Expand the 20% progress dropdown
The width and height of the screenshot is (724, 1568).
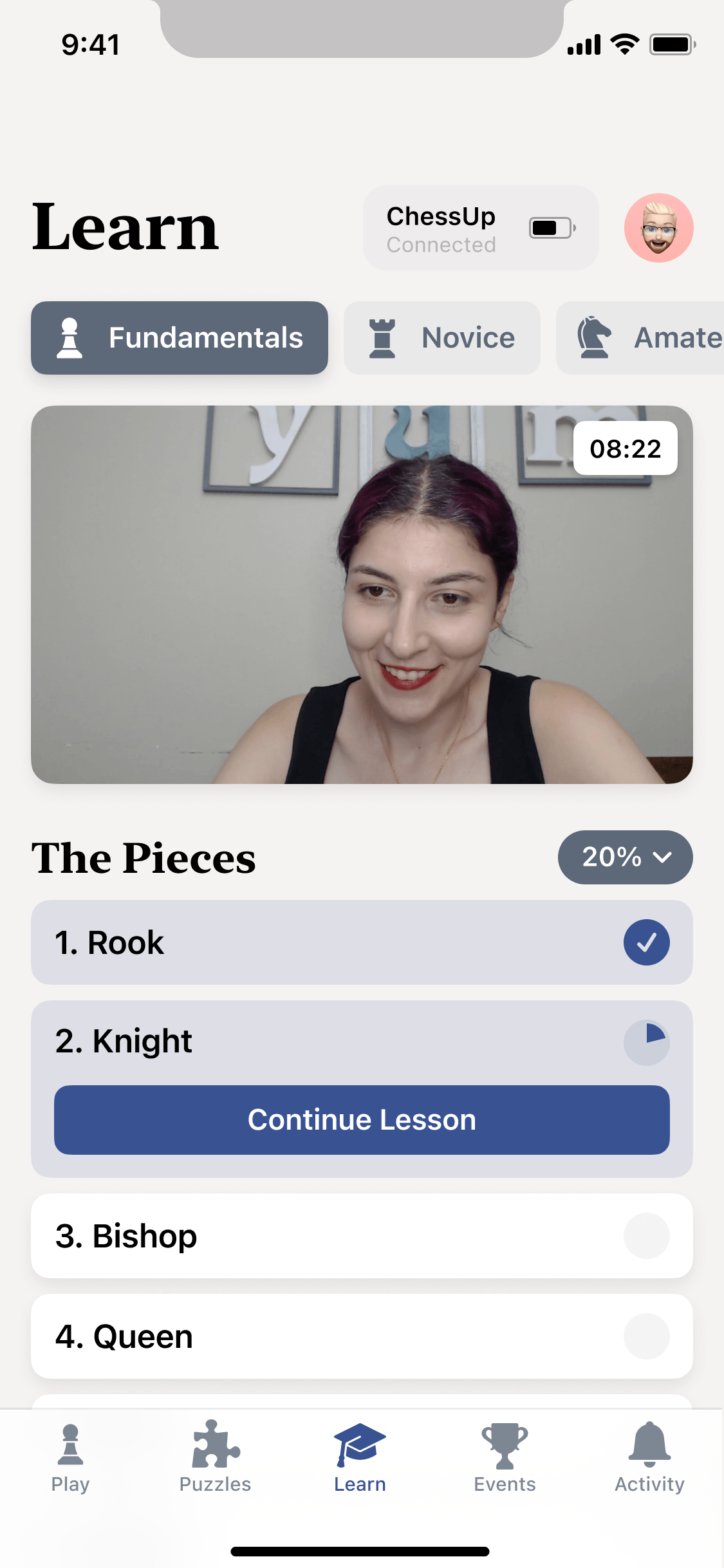pyautogui.click(x=625, y=857)
